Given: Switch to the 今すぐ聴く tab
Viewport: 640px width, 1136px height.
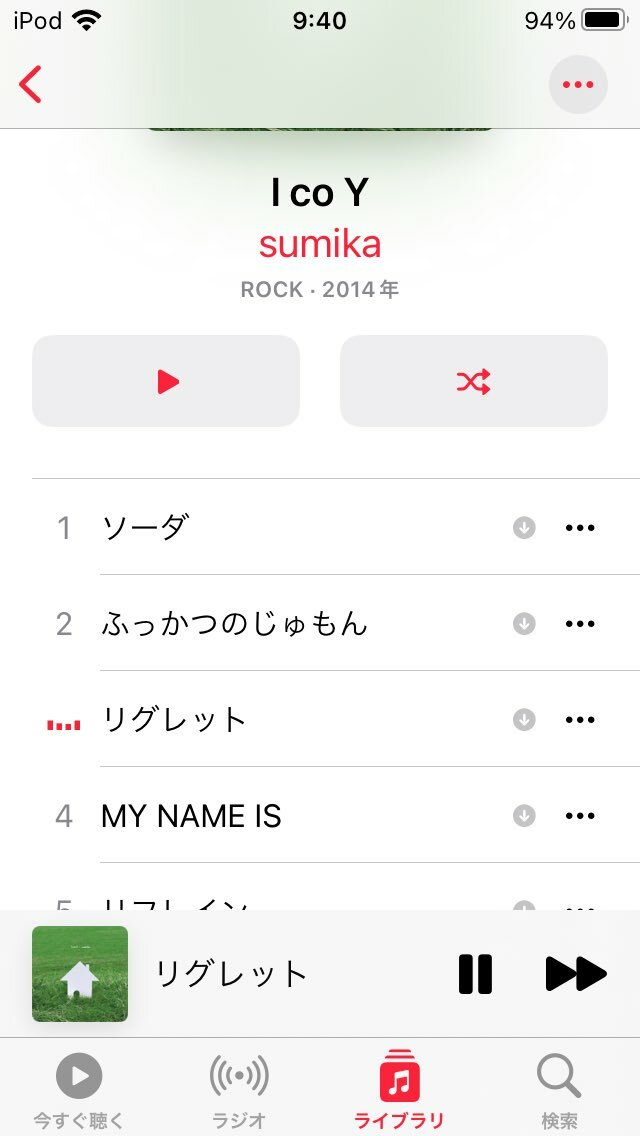Looking at the screenshot, I should coord(79,1090).
